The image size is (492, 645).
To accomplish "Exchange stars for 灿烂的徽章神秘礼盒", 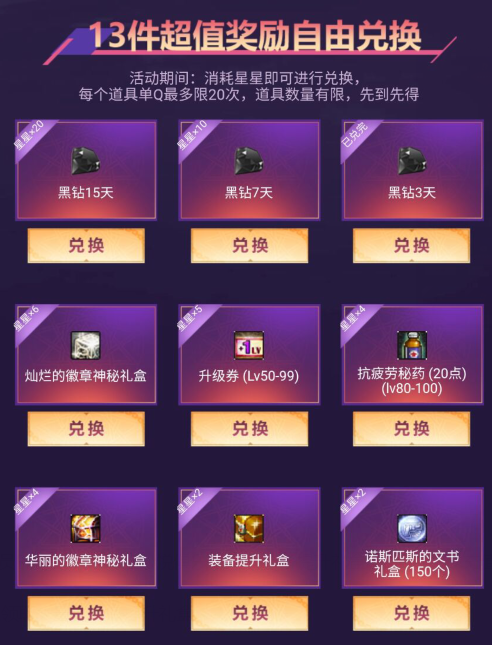I will tap(86, 429).
